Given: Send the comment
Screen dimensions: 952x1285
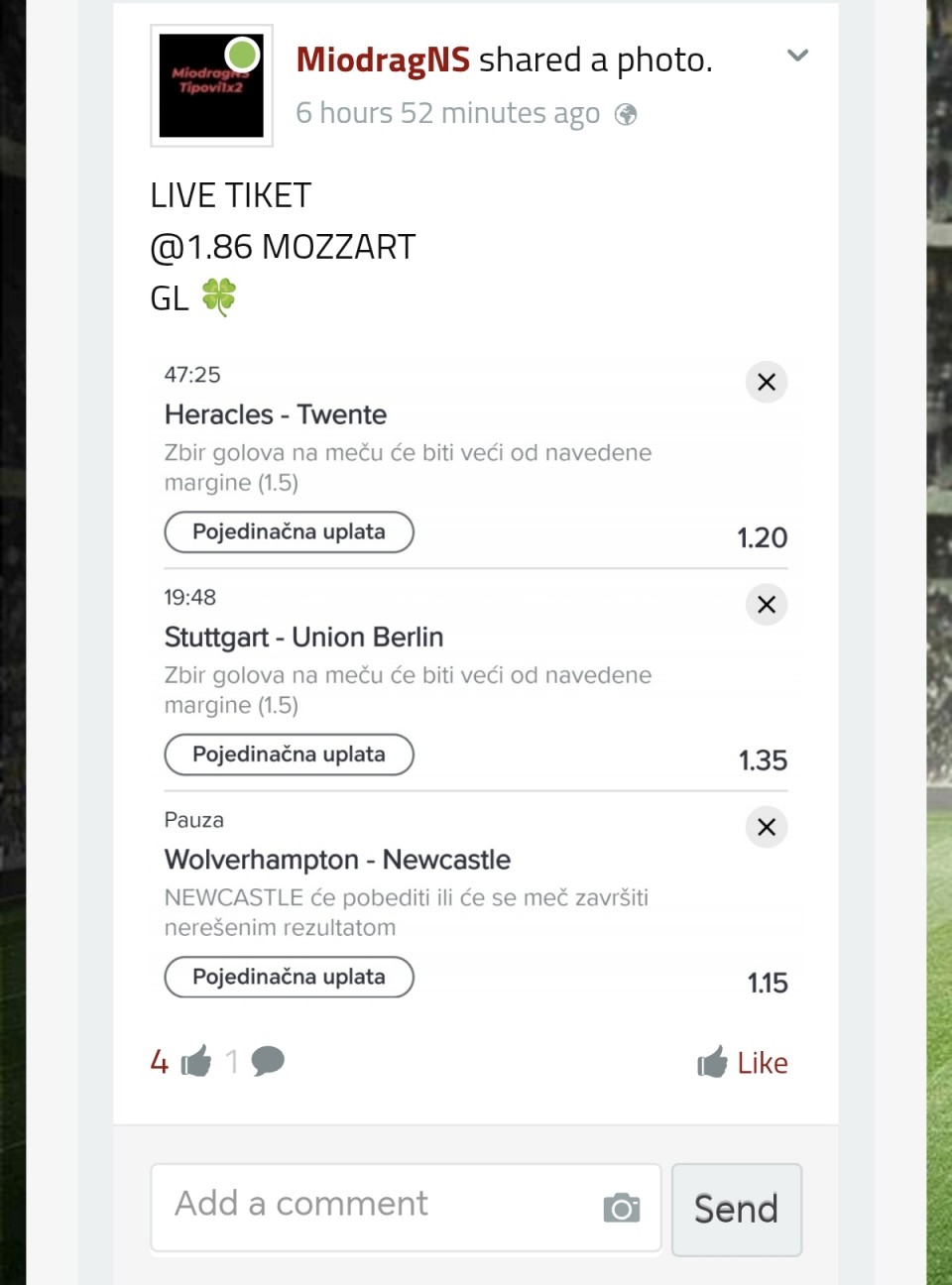Looking at the screenshot, I should tap(736, 1210).
